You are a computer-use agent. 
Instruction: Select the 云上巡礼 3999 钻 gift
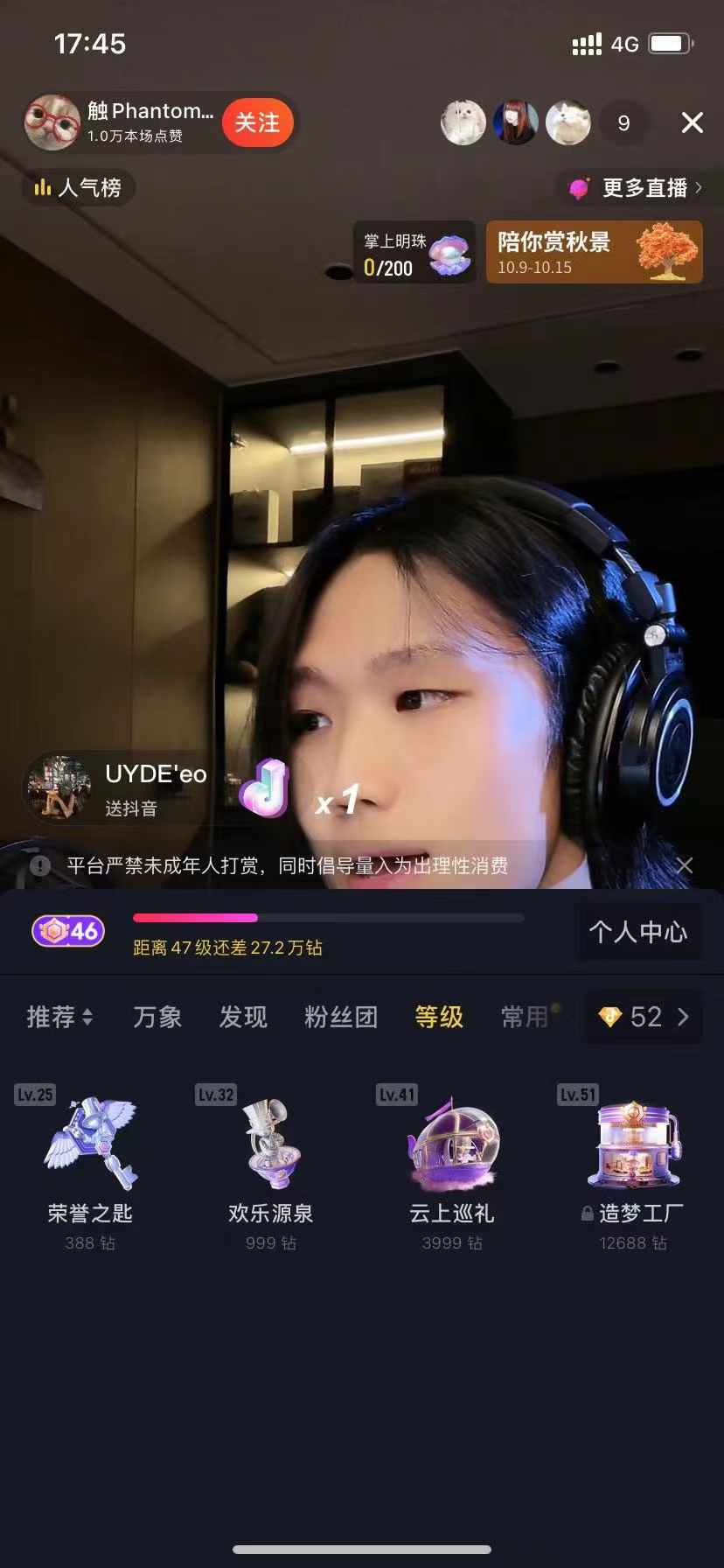pos(452,1164)
